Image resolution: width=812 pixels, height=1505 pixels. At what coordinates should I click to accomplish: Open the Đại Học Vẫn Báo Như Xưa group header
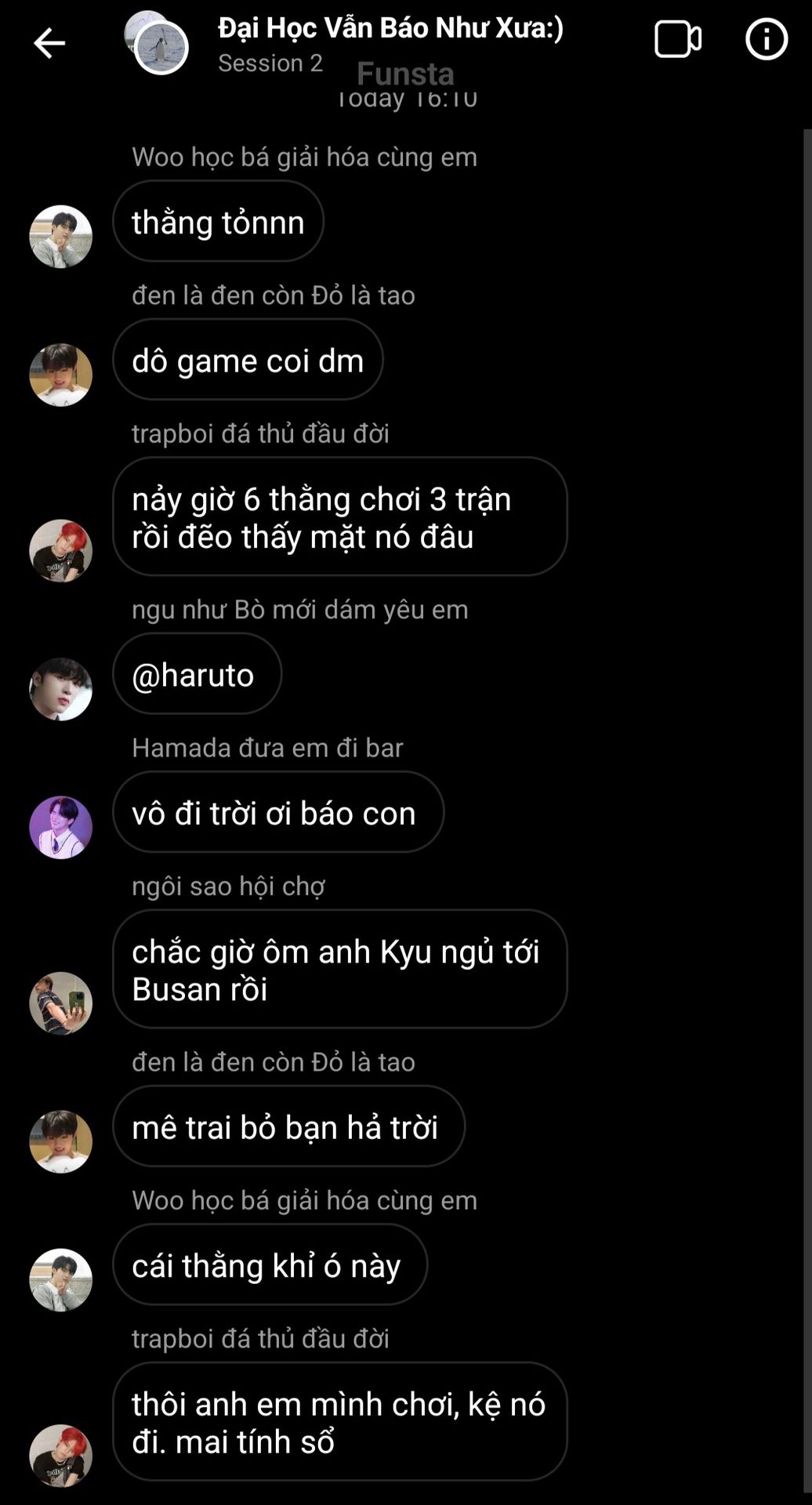(x=390, y=30)
